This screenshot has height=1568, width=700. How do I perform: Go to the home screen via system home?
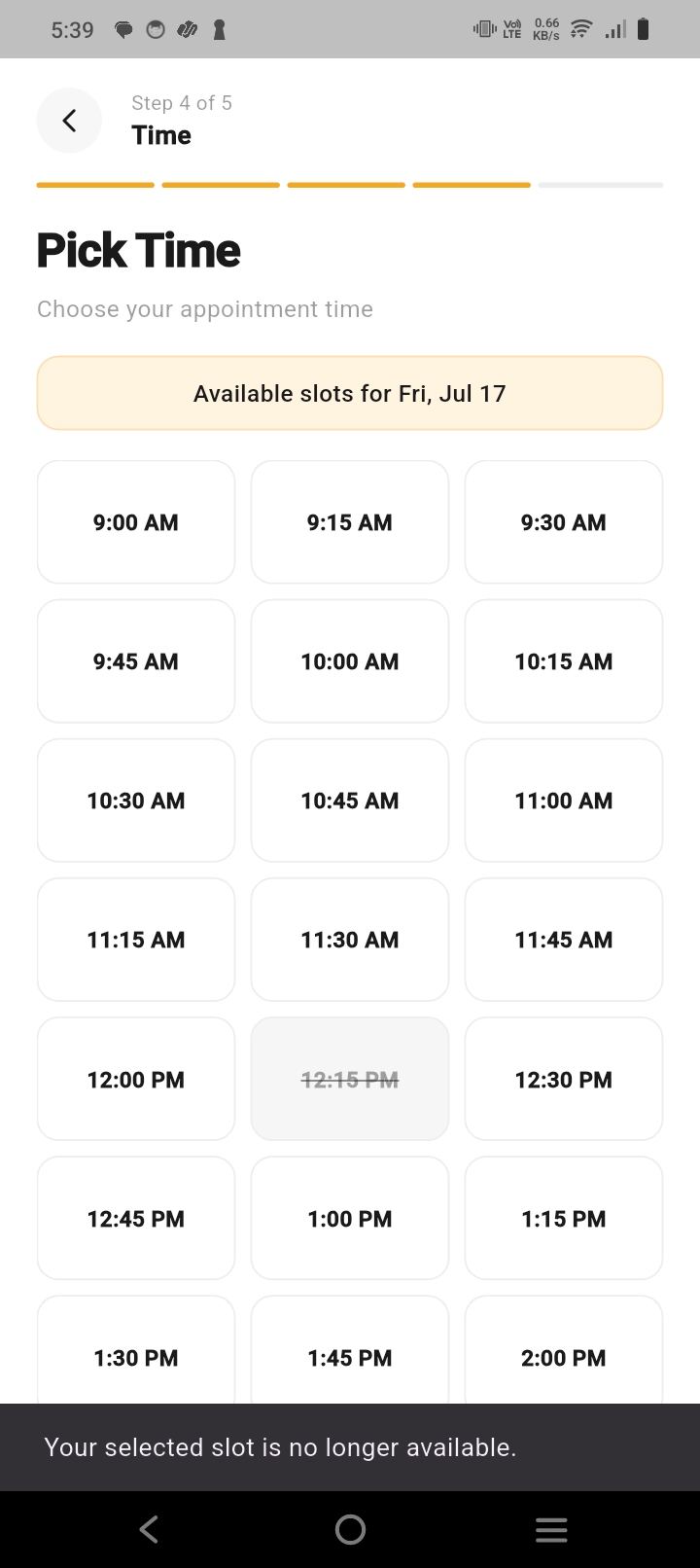click(350, 1529)
